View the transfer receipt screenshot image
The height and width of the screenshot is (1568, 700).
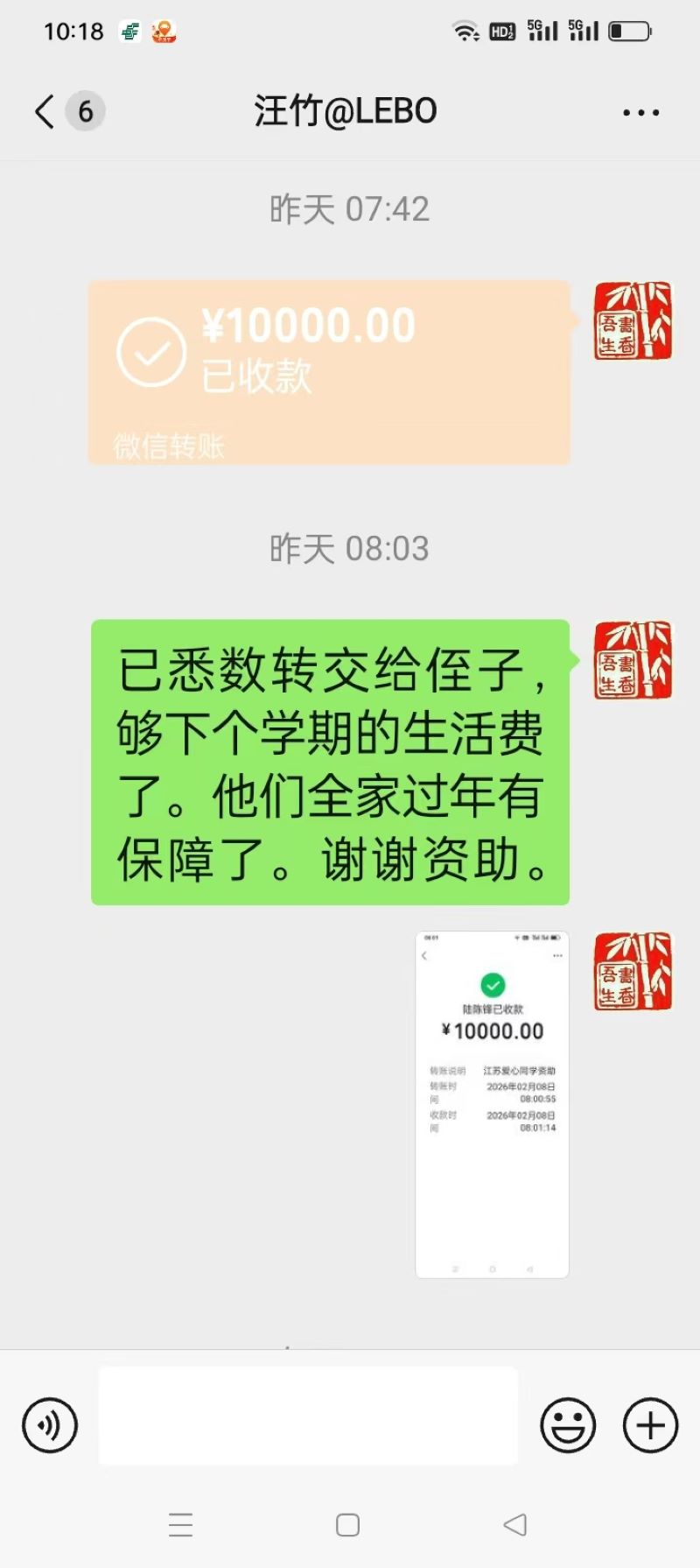pyautogui.click(x=492, y=1104)
